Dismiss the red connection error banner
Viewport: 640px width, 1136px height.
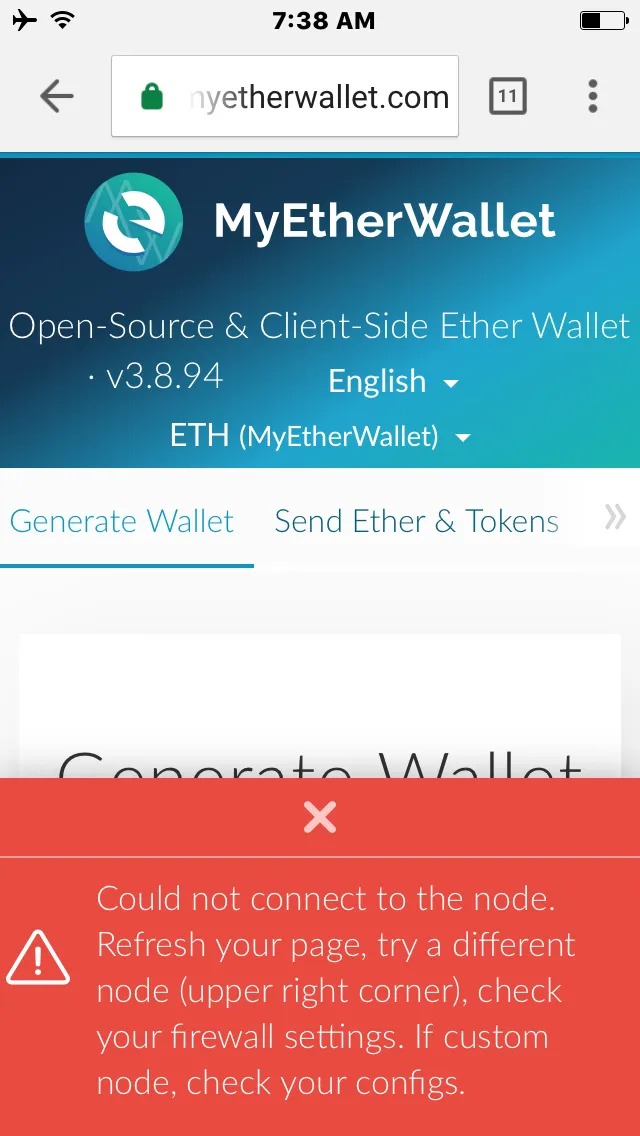click(x=320, y=817)
